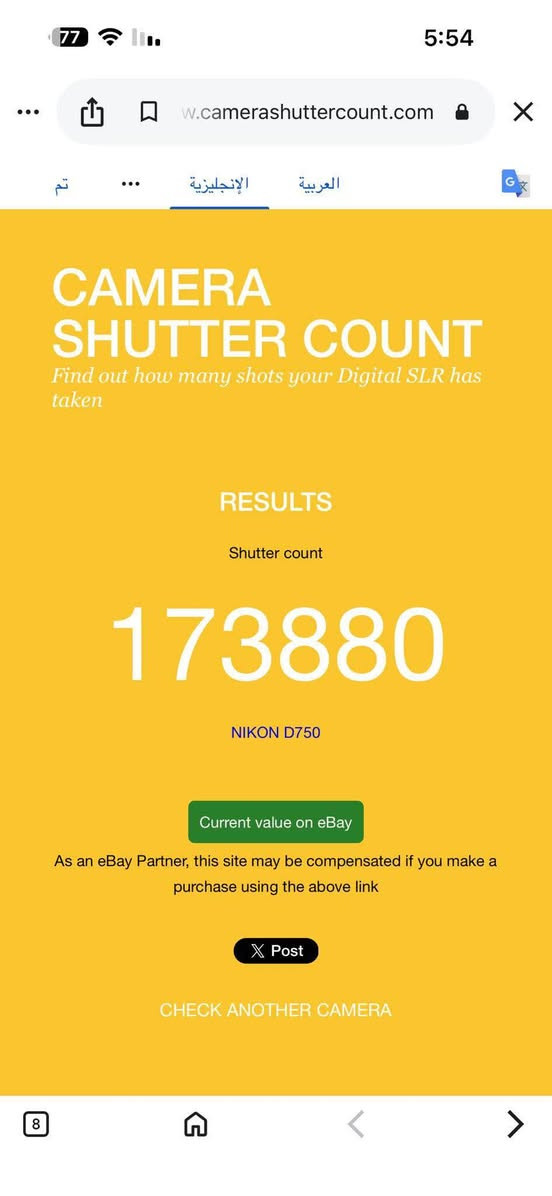Close the browser tab with the X

click(x=523, y=113)
